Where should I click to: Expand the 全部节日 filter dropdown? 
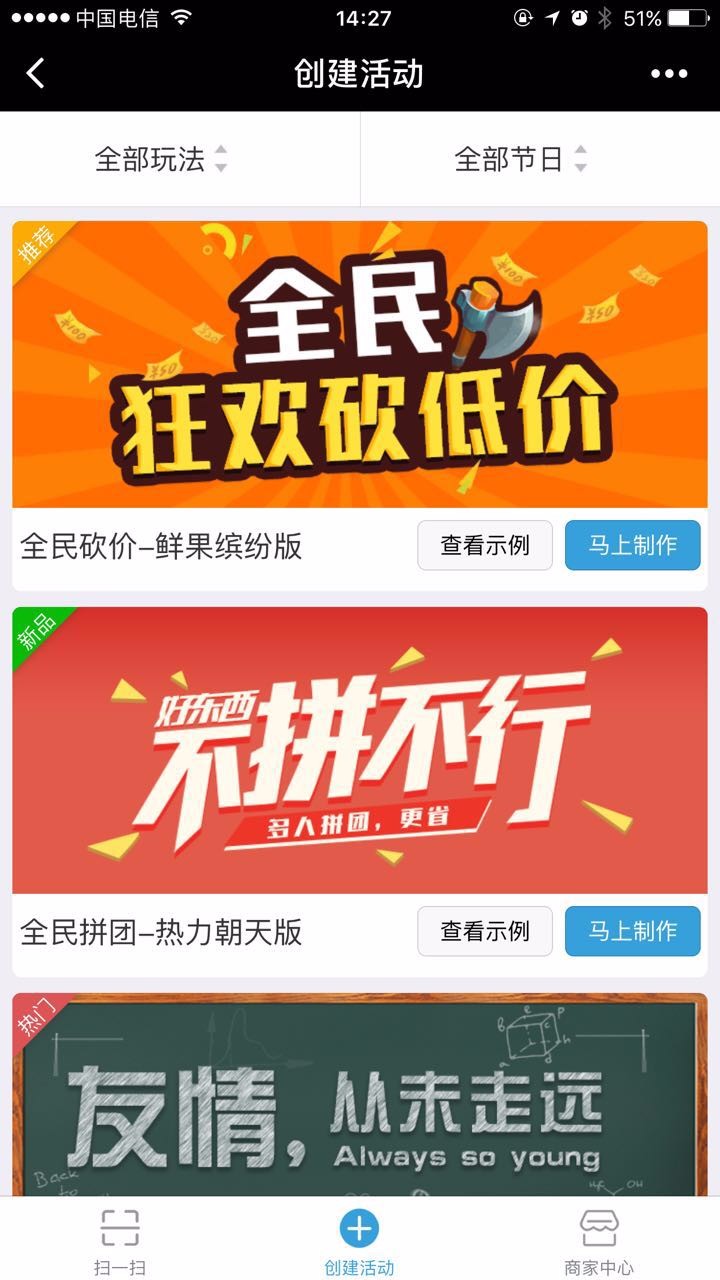pyautogui.click(x=521, y=159)
